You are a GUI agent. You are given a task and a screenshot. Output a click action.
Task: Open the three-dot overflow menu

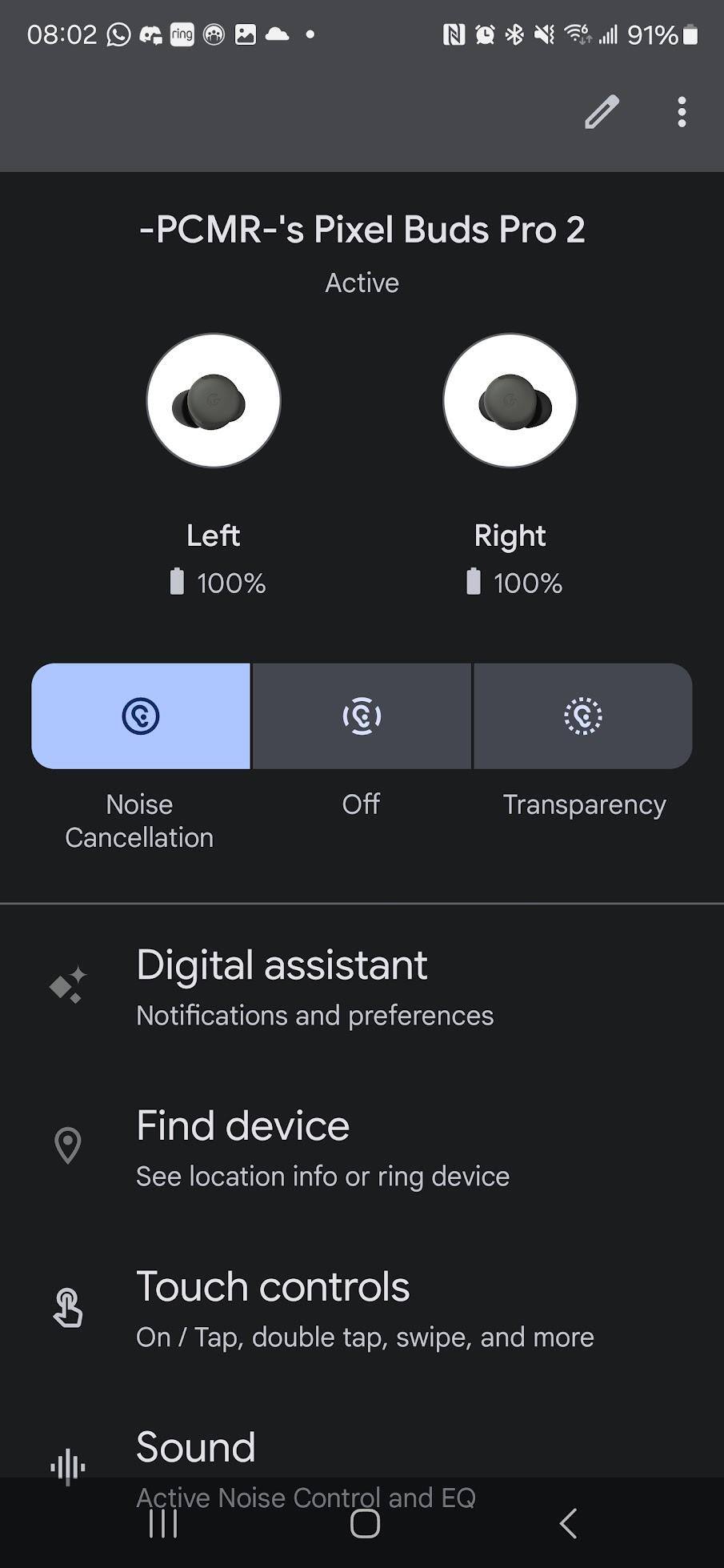pyautogui.click(x=682, y=112)
